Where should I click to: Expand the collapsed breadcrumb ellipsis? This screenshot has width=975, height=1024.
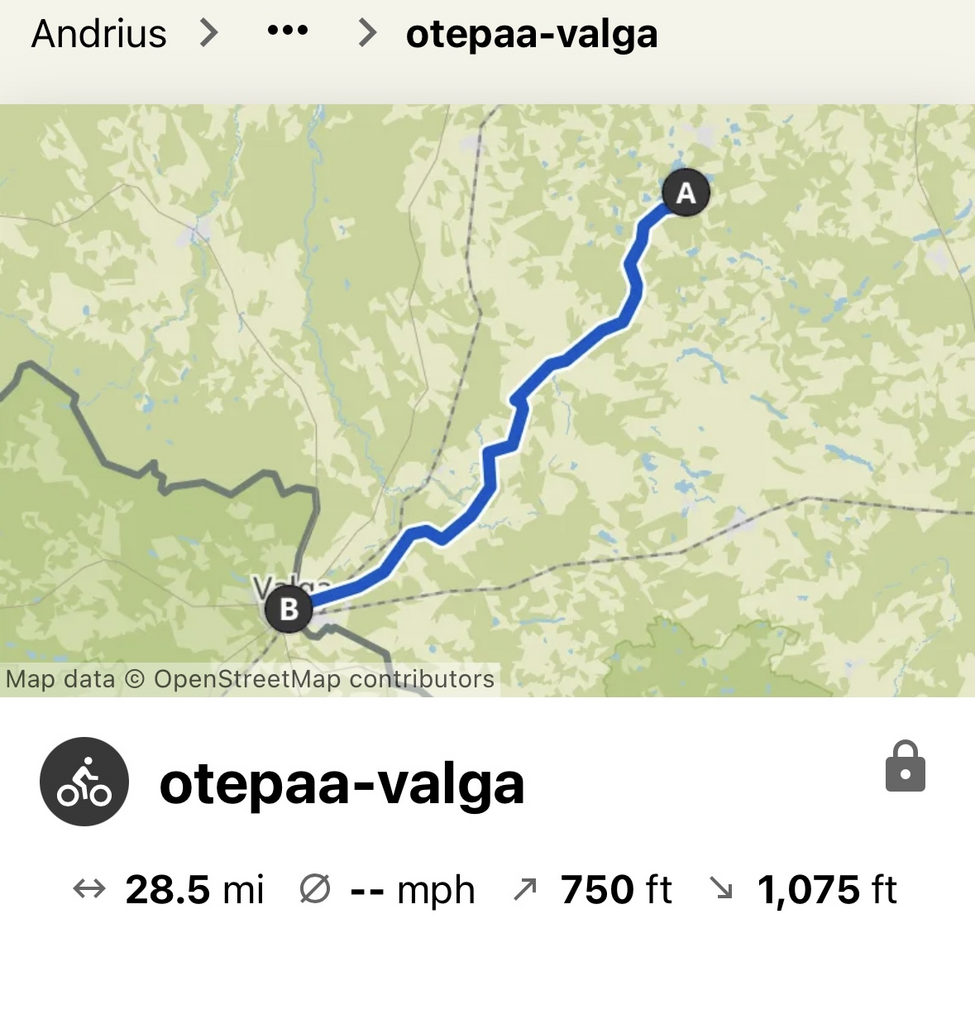click(x=287, y=32)
